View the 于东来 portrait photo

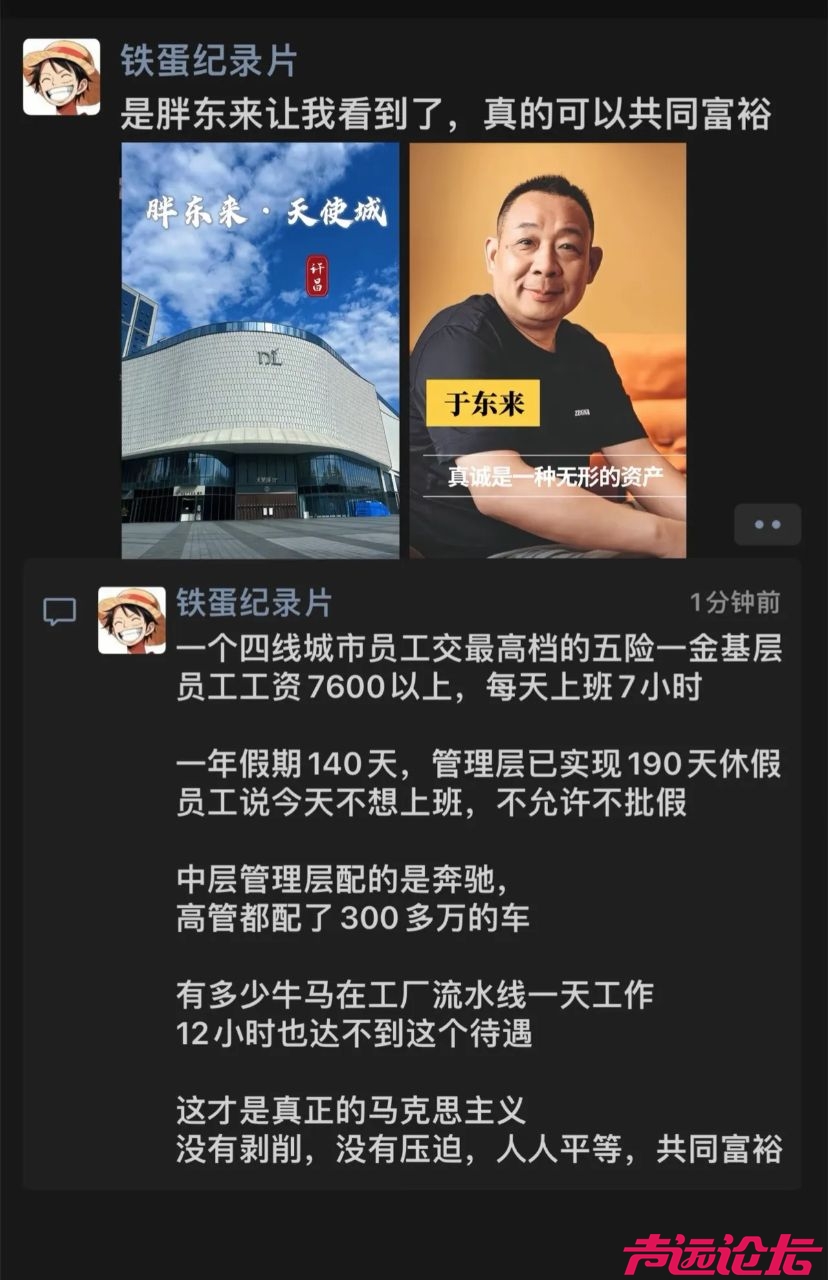547,350
